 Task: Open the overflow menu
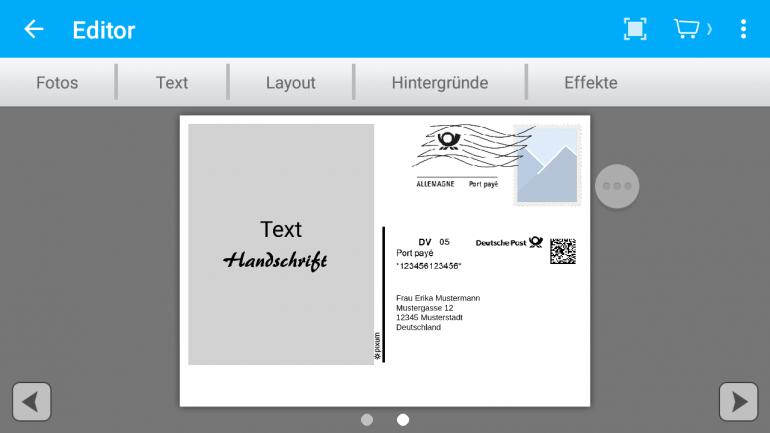click(743, 29)
